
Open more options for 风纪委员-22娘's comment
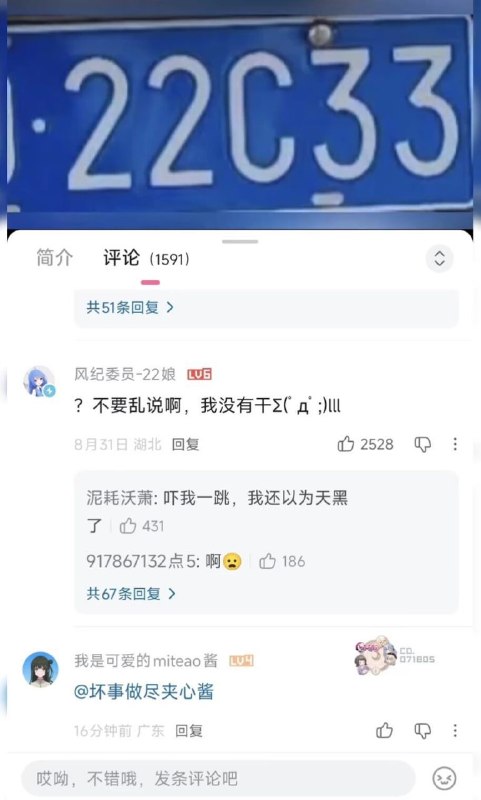[x=455, y=444]
